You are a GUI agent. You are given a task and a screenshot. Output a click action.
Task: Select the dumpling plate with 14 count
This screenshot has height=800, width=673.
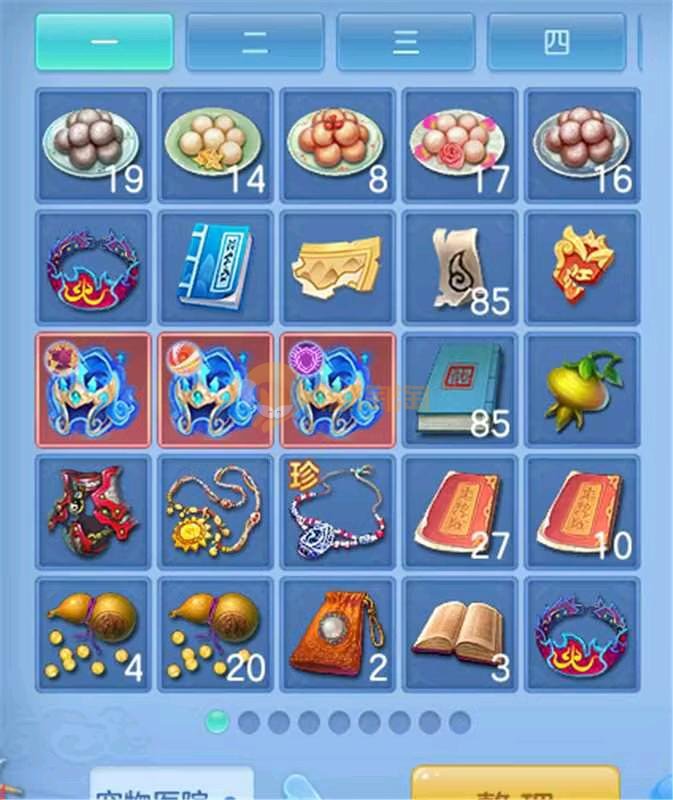click(x=216, y=146)
